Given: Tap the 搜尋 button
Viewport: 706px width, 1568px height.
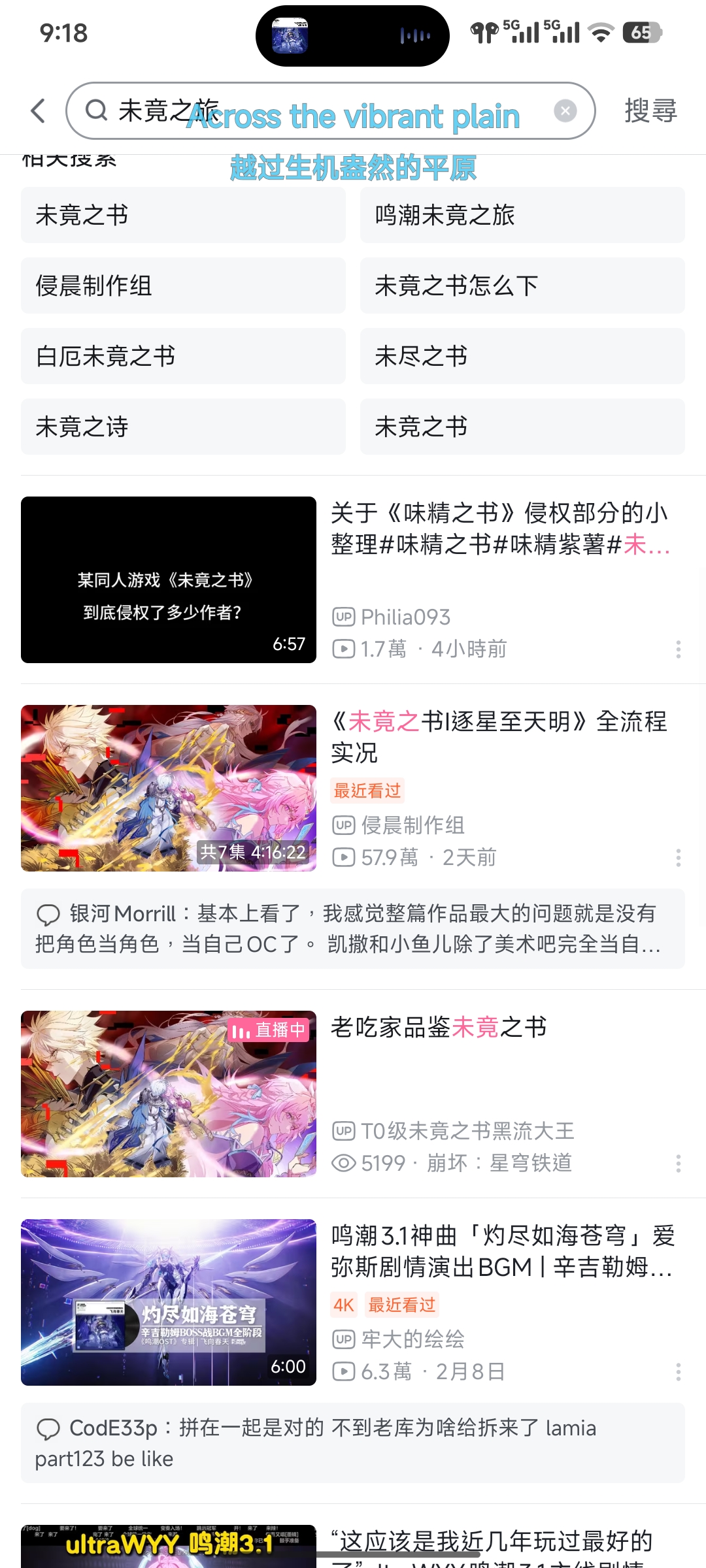Looking at the screenshot, I should coord(650,110).
